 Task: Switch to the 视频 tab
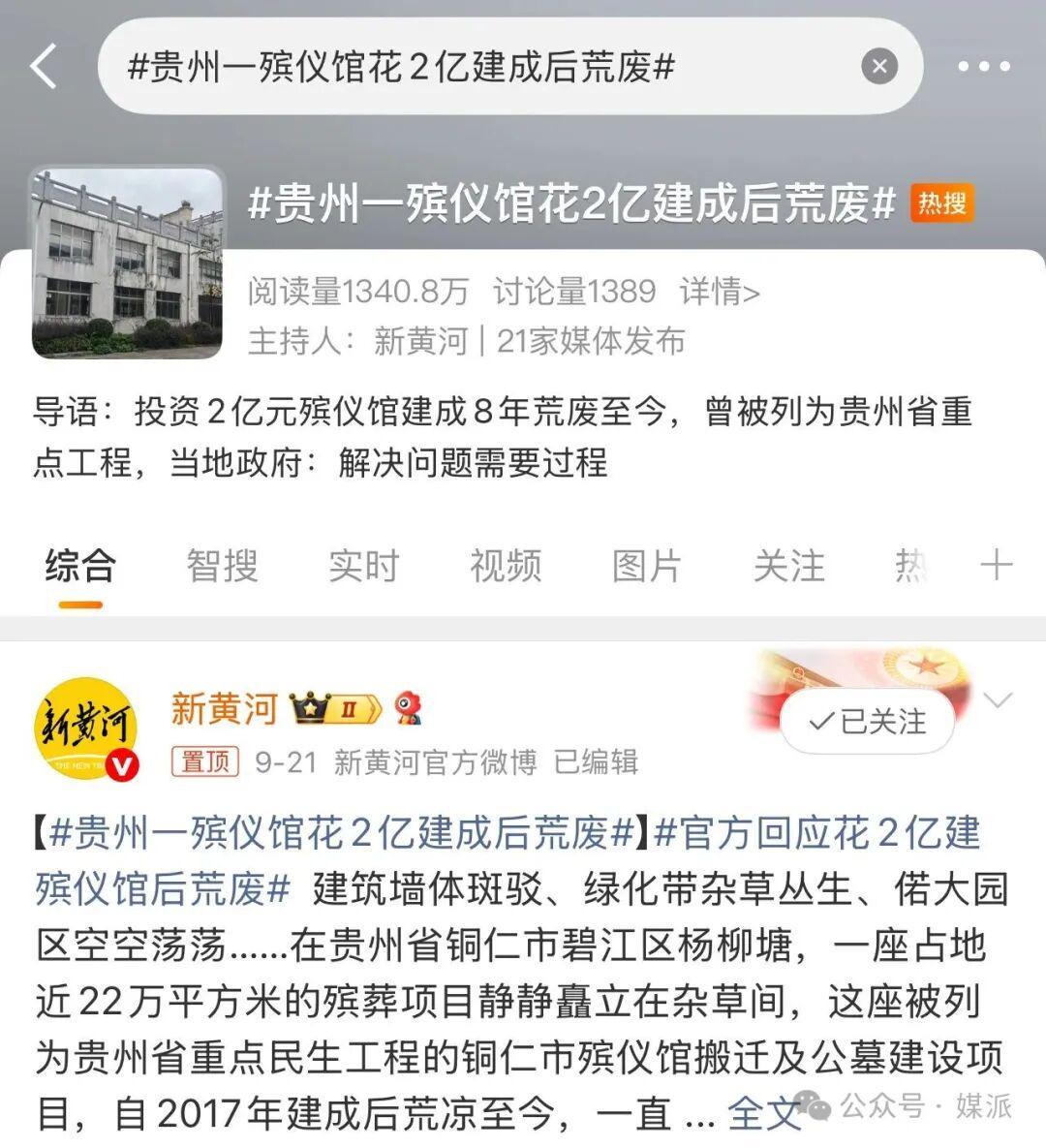pos(504,565)
